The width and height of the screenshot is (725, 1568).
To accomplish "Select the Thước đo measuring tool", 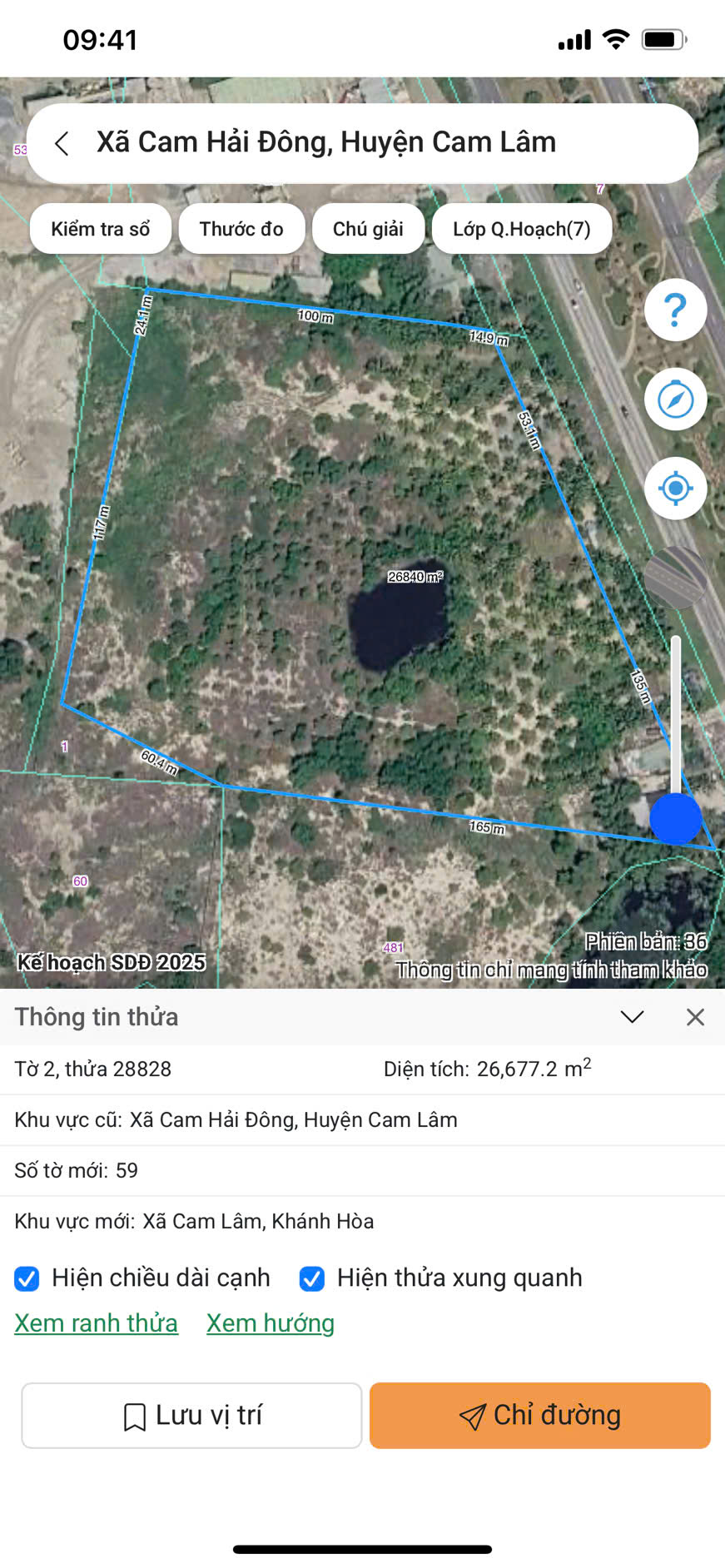I will pos(241,229).
